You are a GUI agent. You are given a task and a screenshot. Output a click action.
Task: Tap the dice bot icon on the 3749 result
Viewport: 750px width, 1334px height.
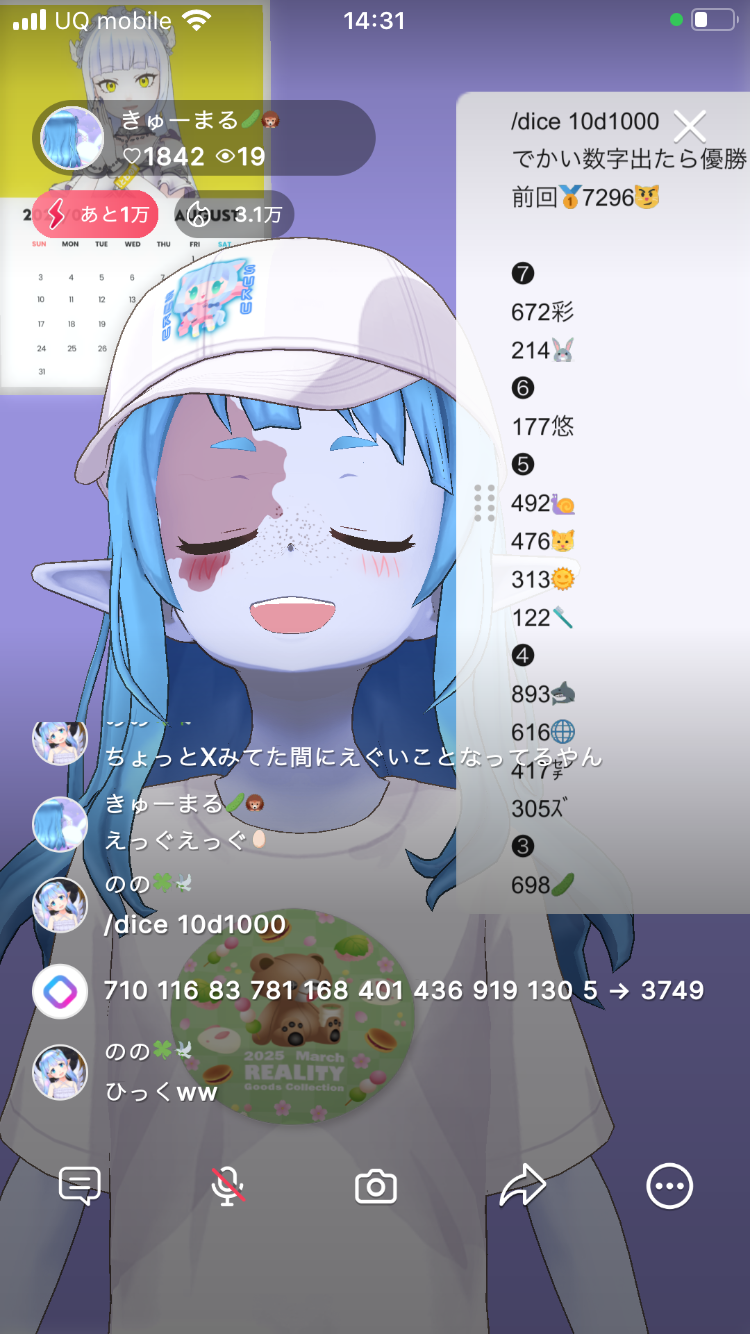(60, 991)
